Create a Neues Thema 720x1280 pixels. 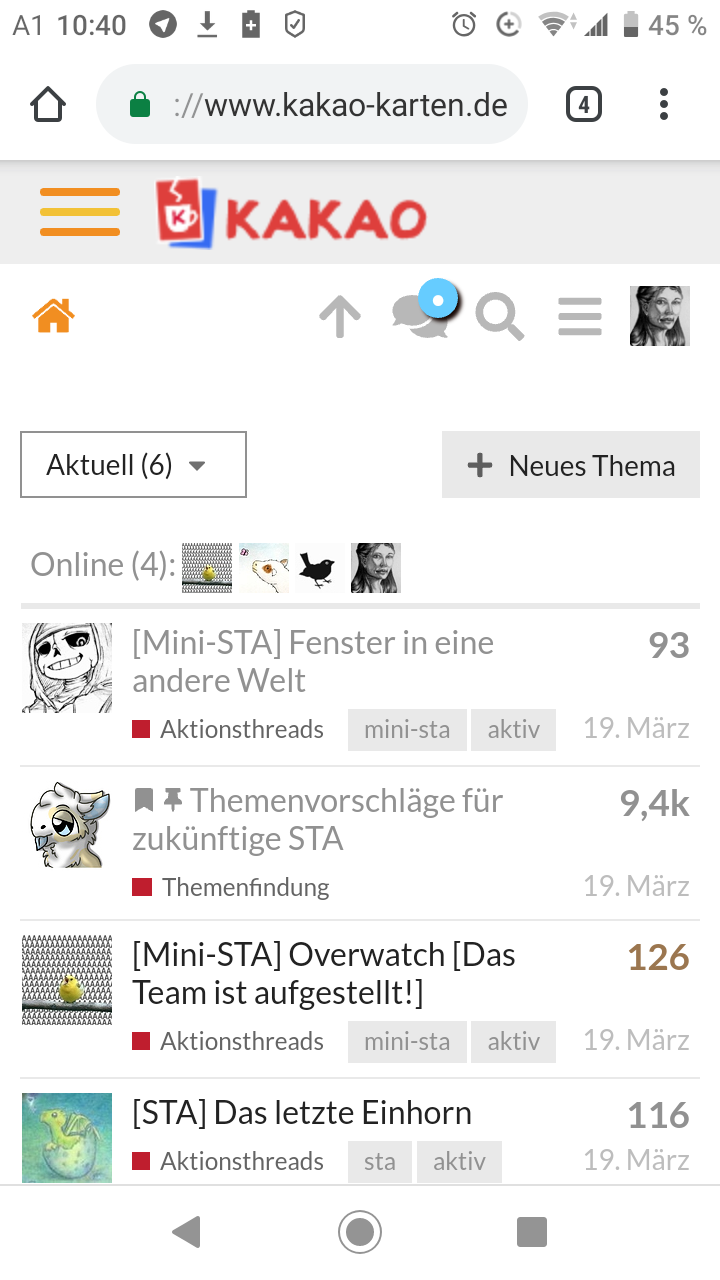click(571, 465)
